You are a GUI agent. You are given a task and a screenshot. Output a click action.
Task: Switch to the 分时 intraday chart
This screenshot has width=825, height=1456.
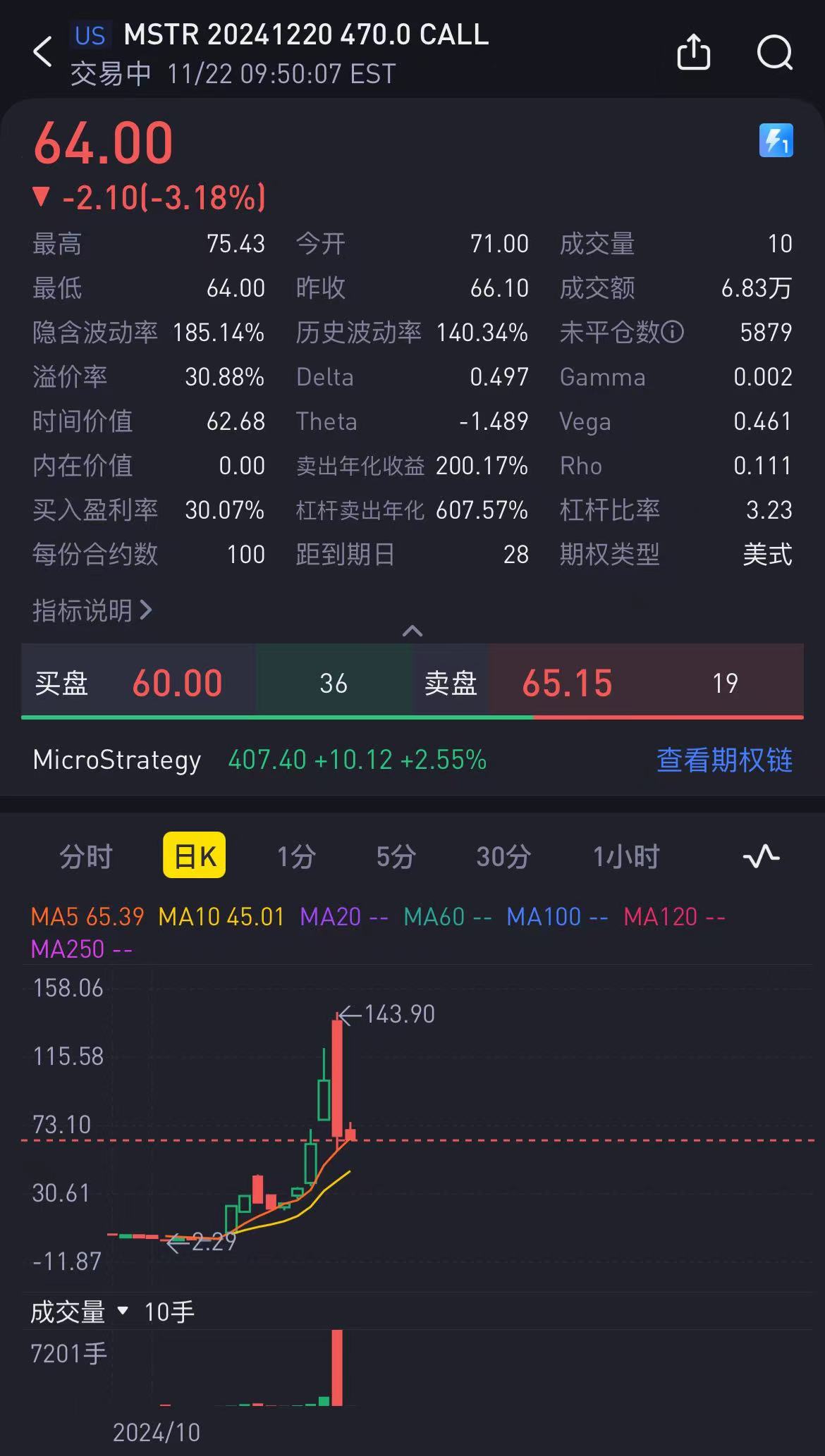pos(85,856)
